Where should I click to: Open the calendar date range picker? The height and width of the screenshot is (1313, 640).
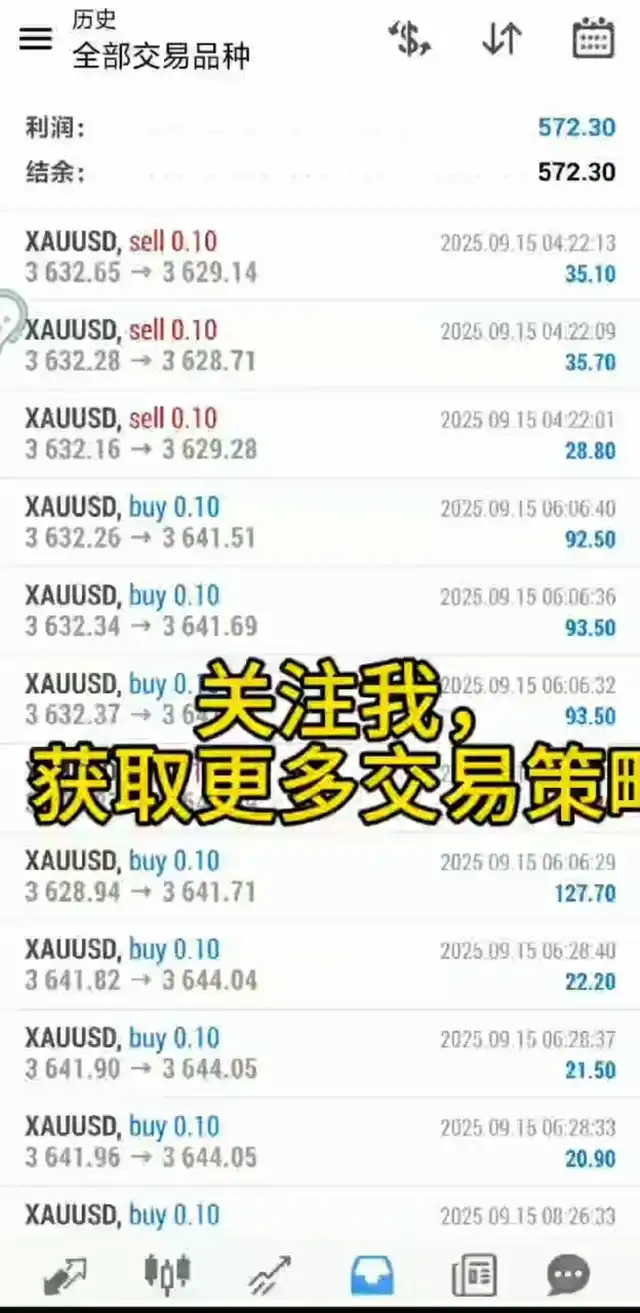[592, 38]
